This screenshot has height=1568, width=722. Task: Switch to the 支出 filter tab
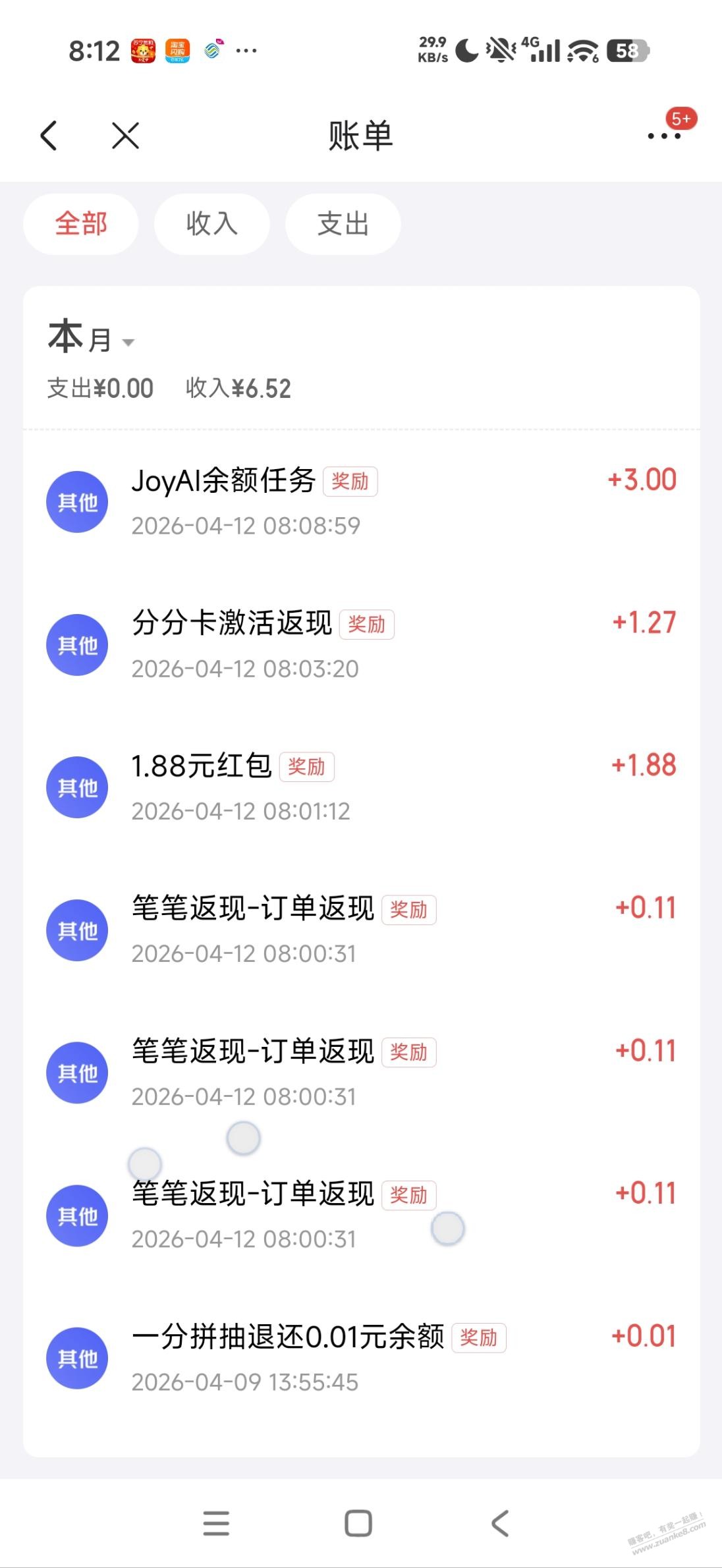click(343, 224)
